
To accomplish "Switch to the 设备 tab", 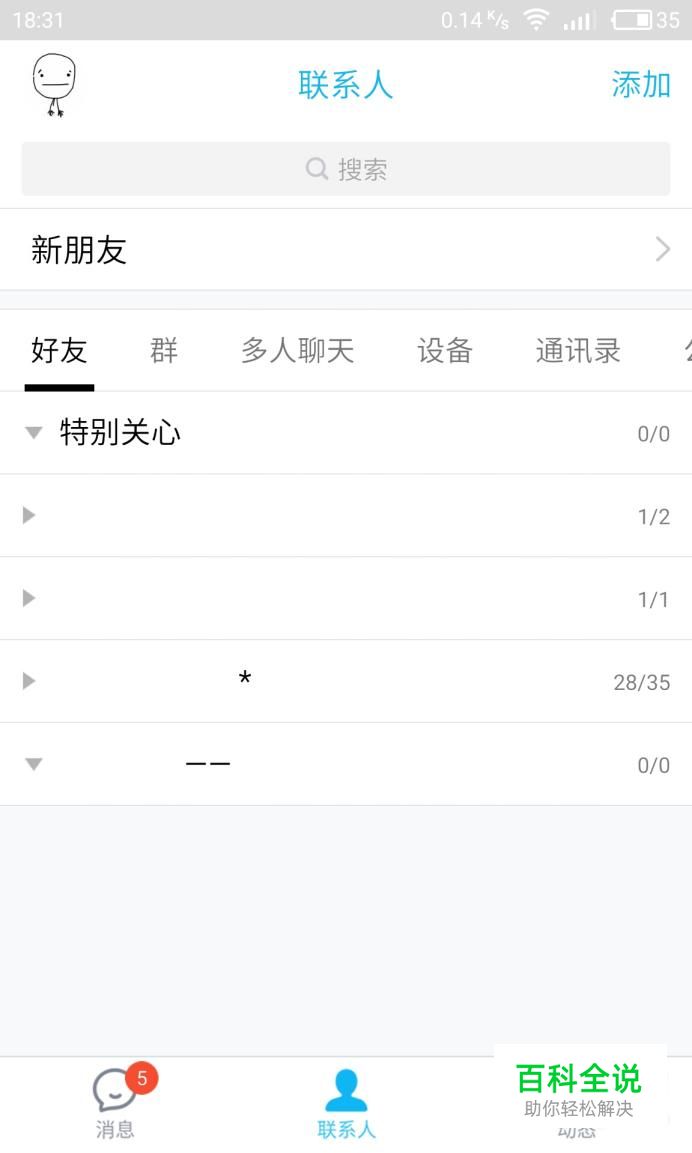I will 444,351.
